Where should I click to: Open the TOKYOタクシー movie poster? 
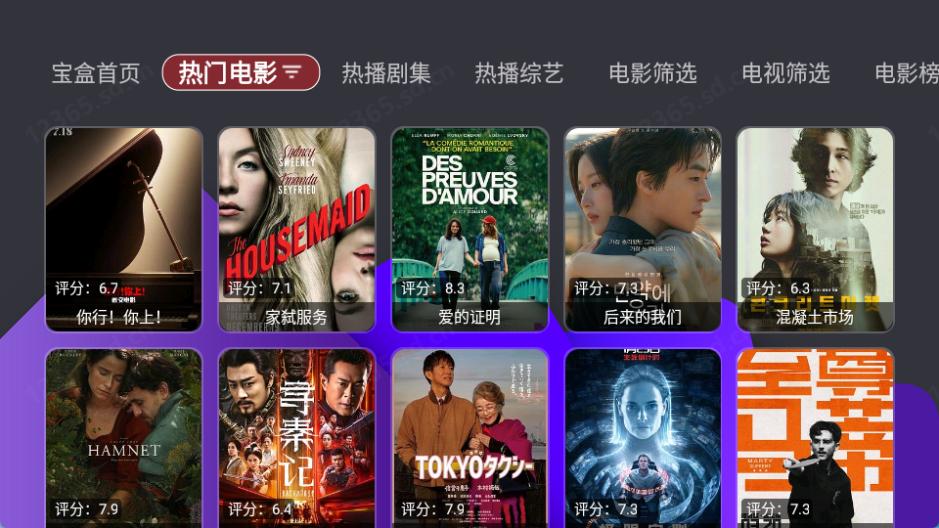[470, 438]
